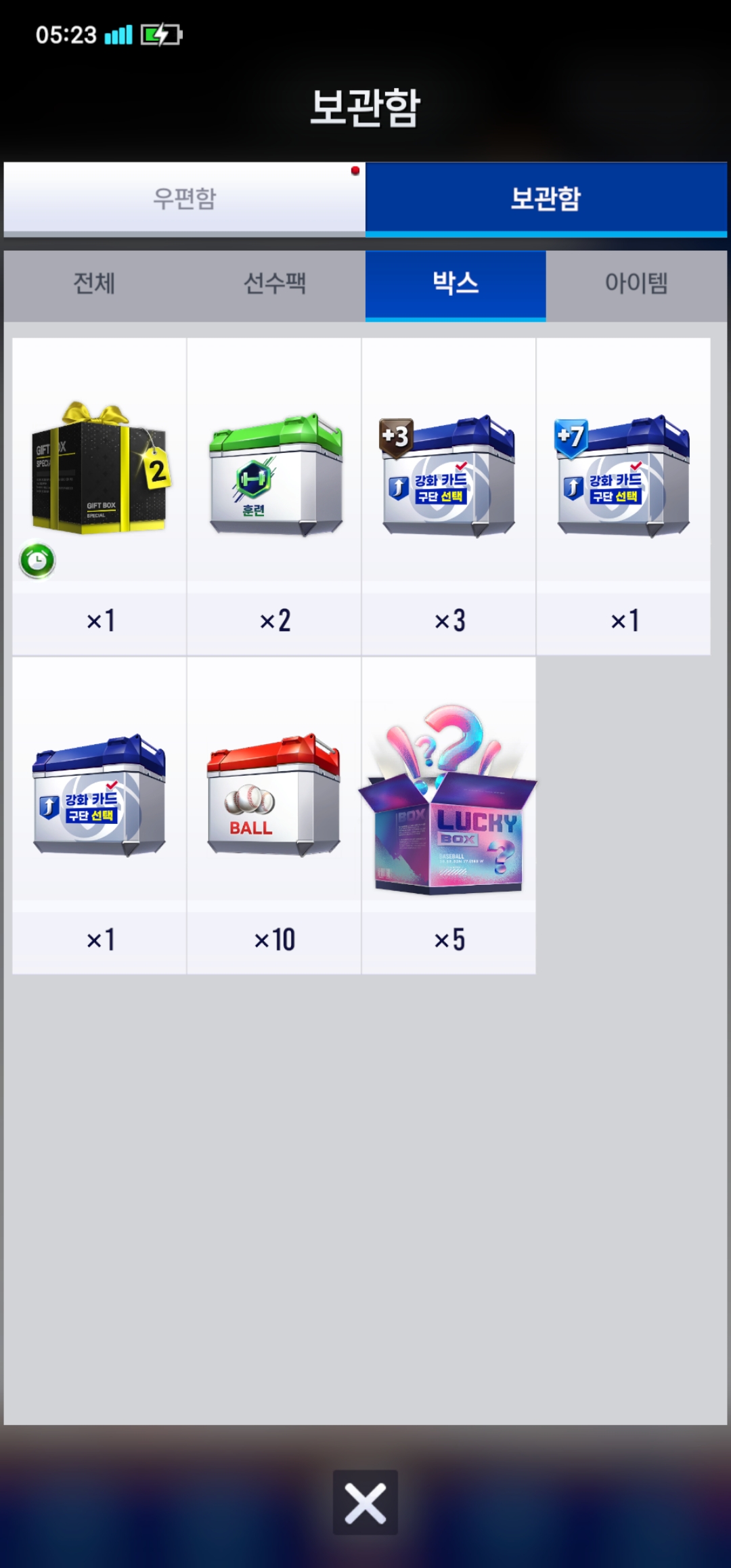This screenshot has height=1568, width=731.
Task: Select the +3 강화 카드 box
Action: click(x=449, y=496)
